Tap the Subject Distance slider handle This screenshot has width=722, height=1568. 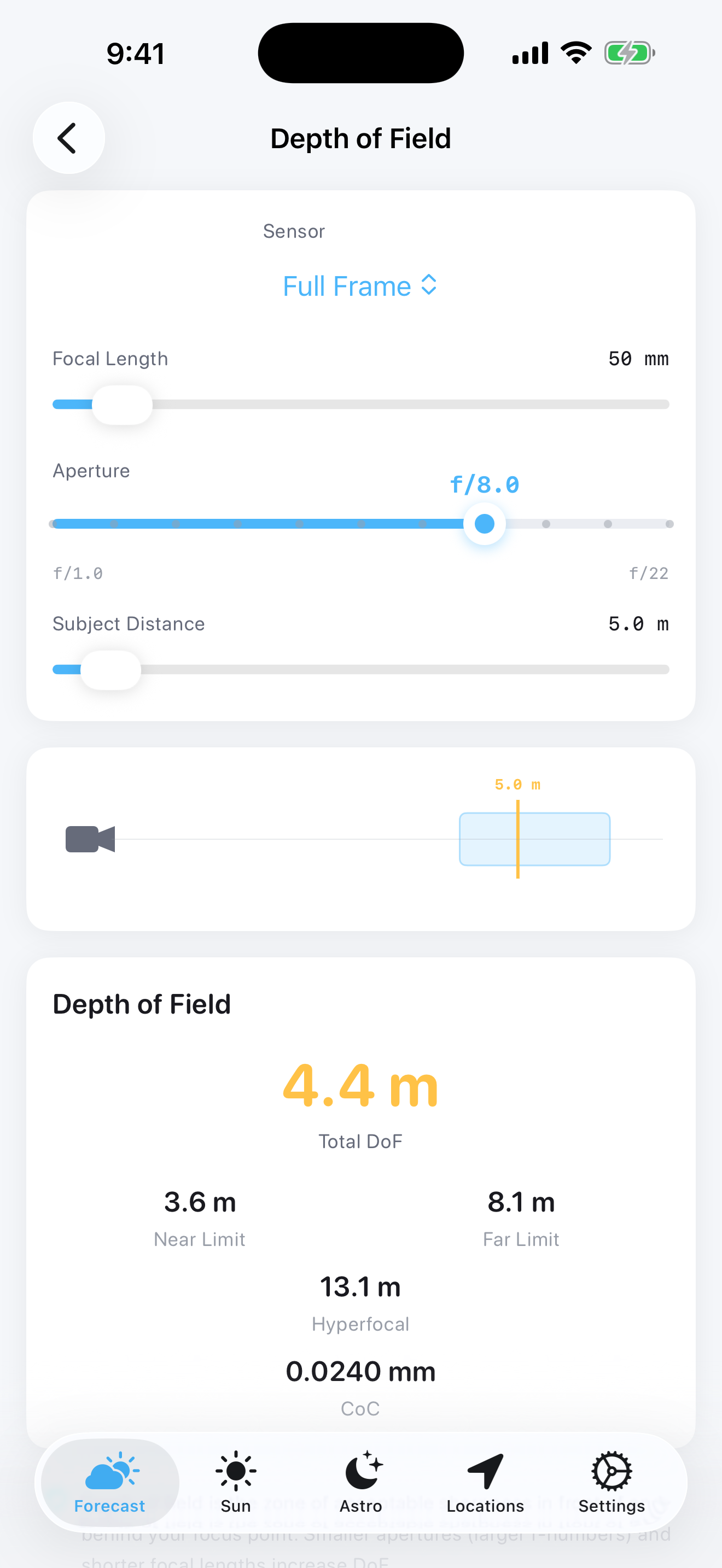tap(113, 669)
